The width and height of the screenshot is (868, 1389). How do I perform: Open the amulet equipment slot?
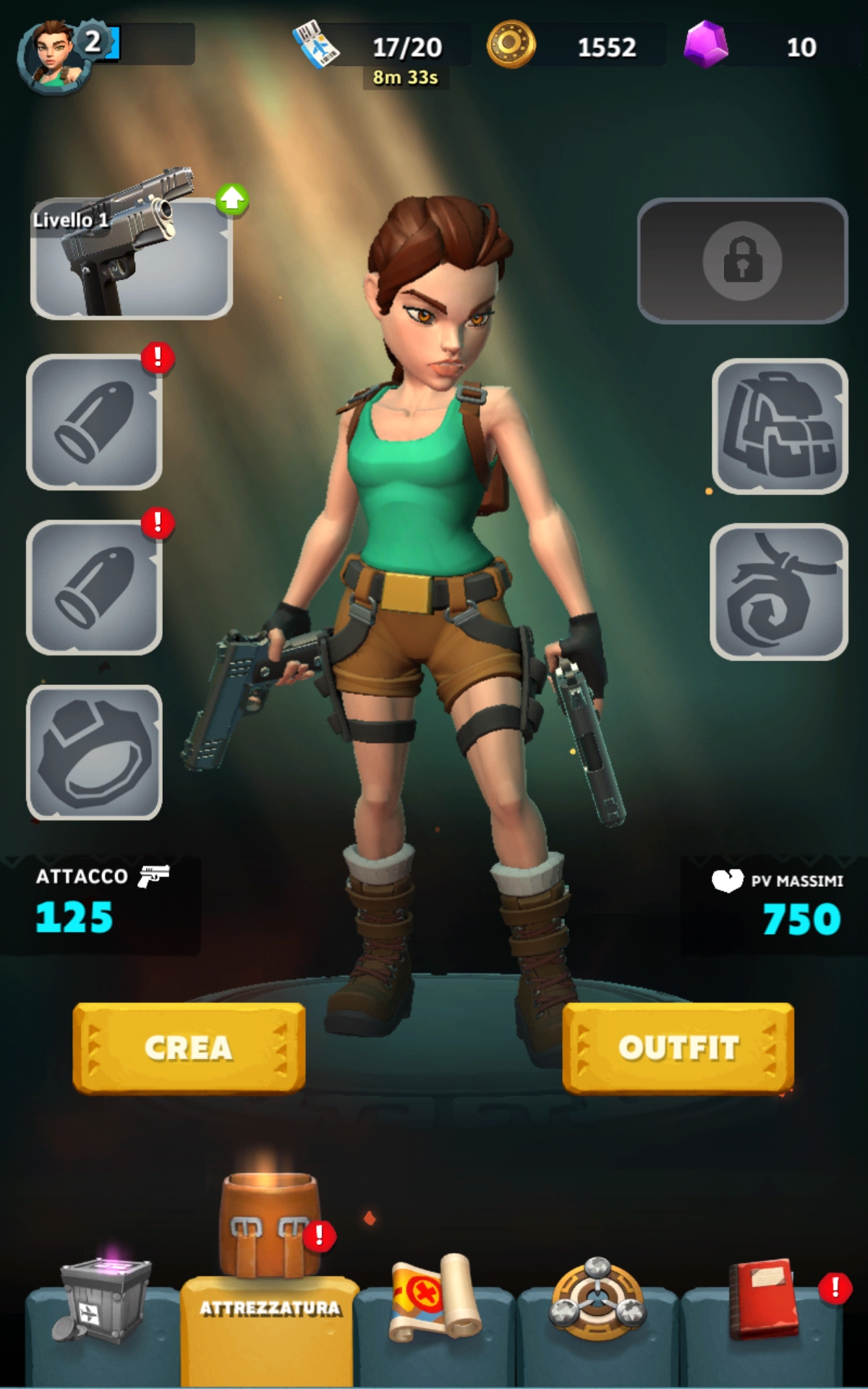(x=778, y=592)
